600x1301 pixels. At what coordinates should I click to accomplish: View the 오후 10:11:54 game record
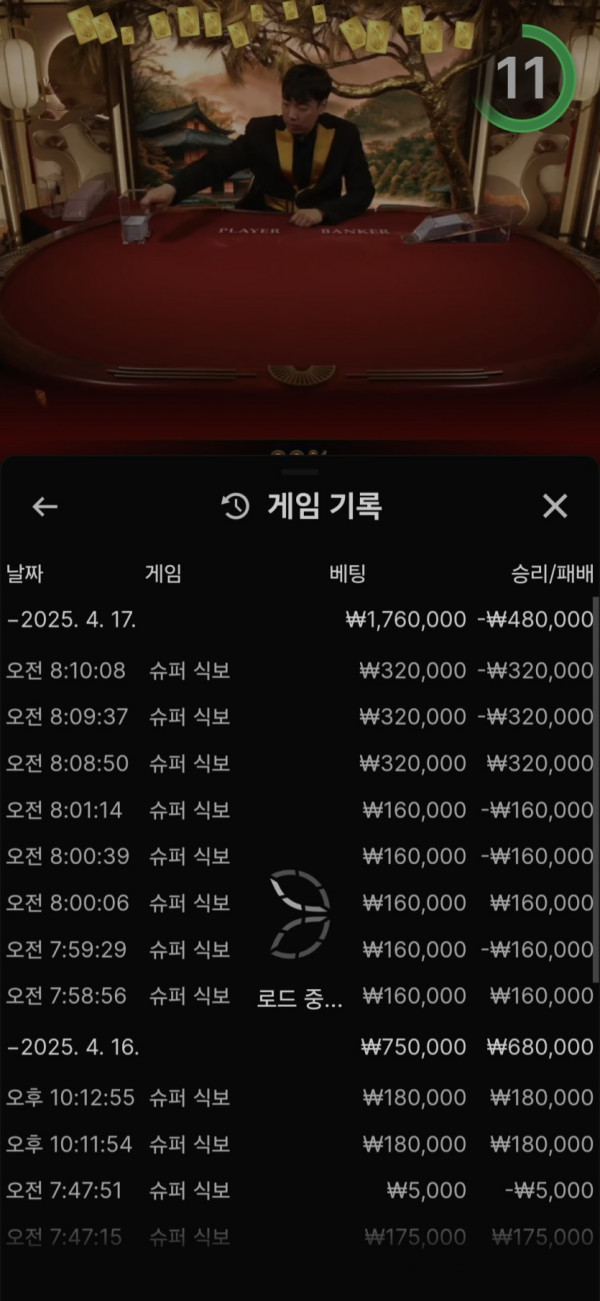(298, 1144)
